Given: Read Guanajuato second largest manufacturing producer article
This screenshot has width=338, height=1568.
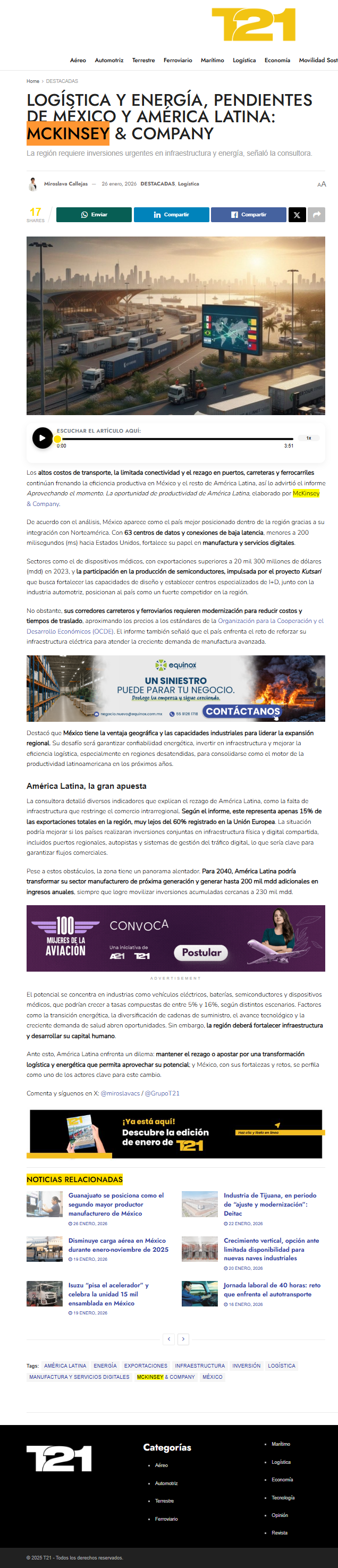Looking at the screenshot, I should tap(116, 1204).
